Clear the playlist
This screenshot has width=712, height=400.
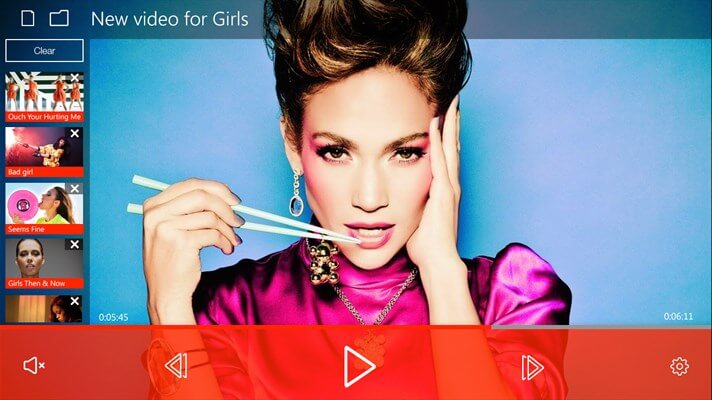point(44,51)
